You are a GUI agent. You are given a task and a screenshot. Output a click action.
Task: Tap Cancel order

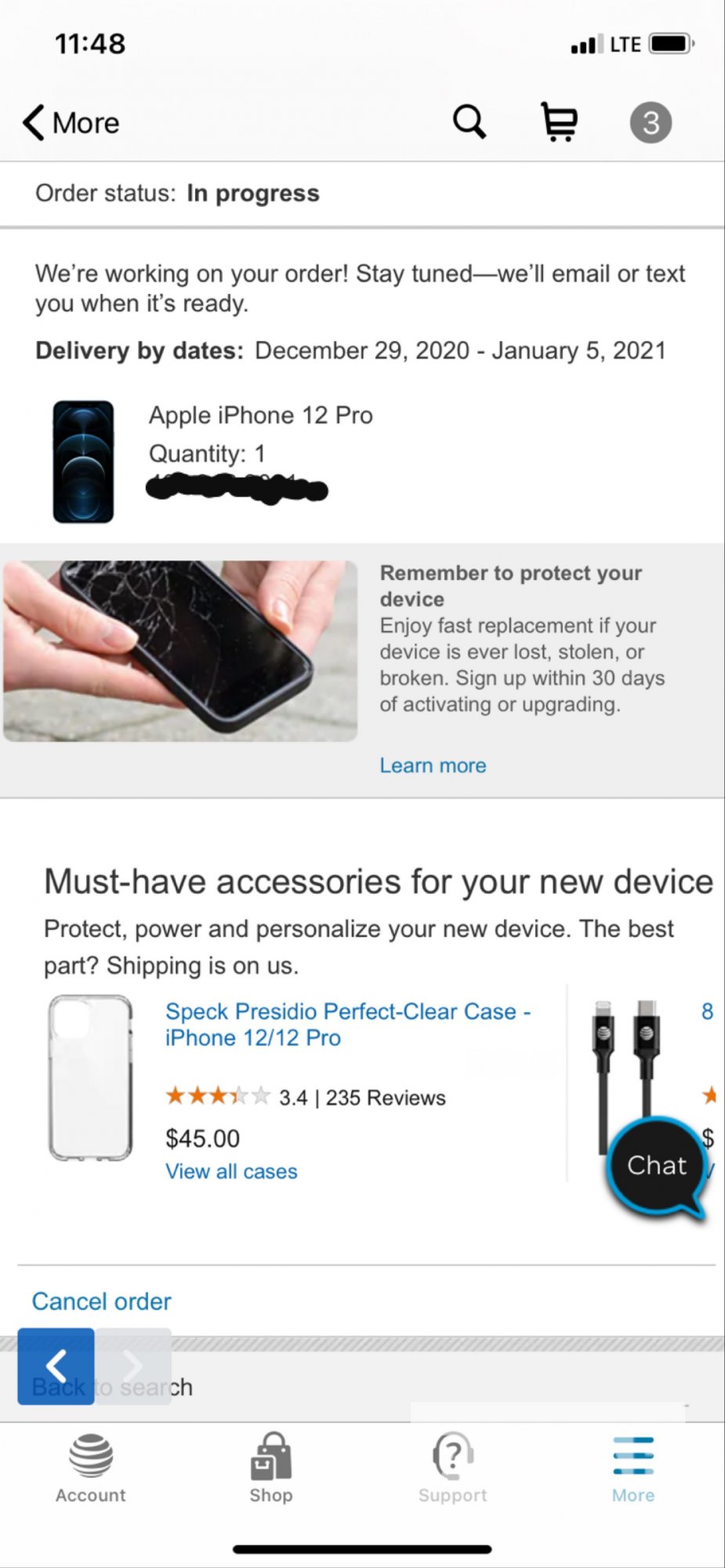(101, 1301)
